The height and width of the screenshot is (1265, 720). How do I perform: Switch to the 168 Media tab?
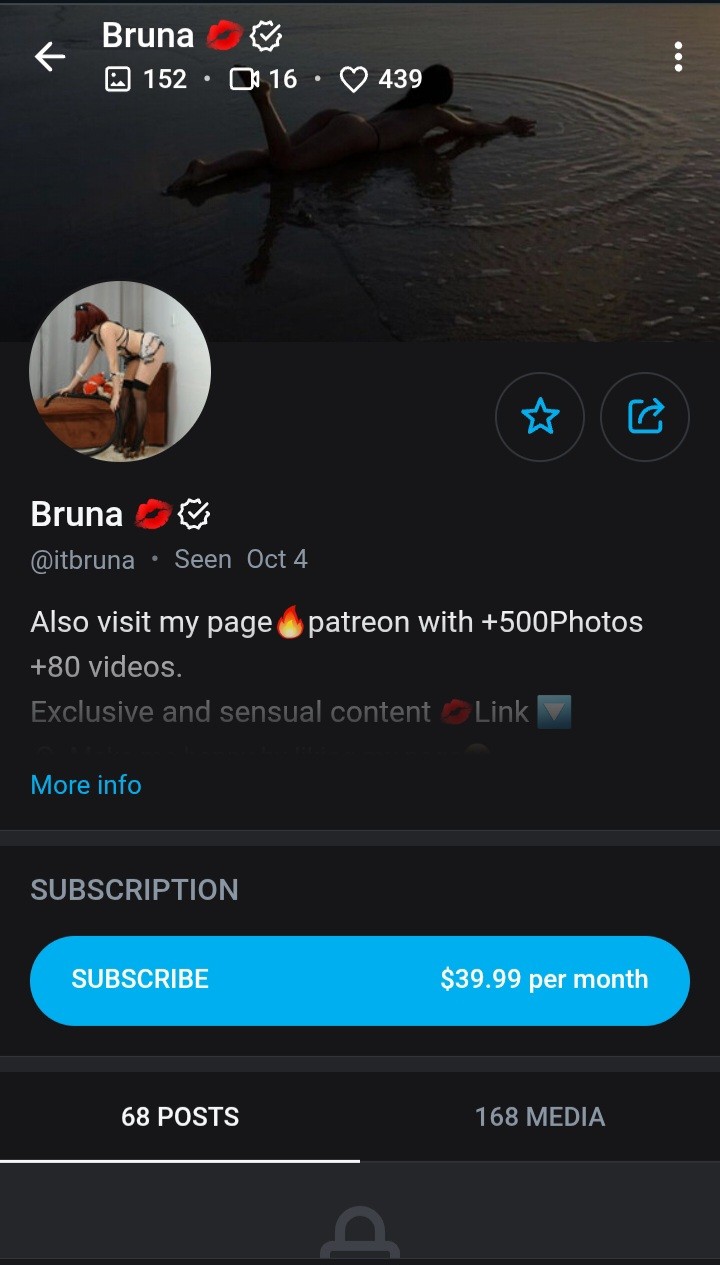[x=540, y=1116]
